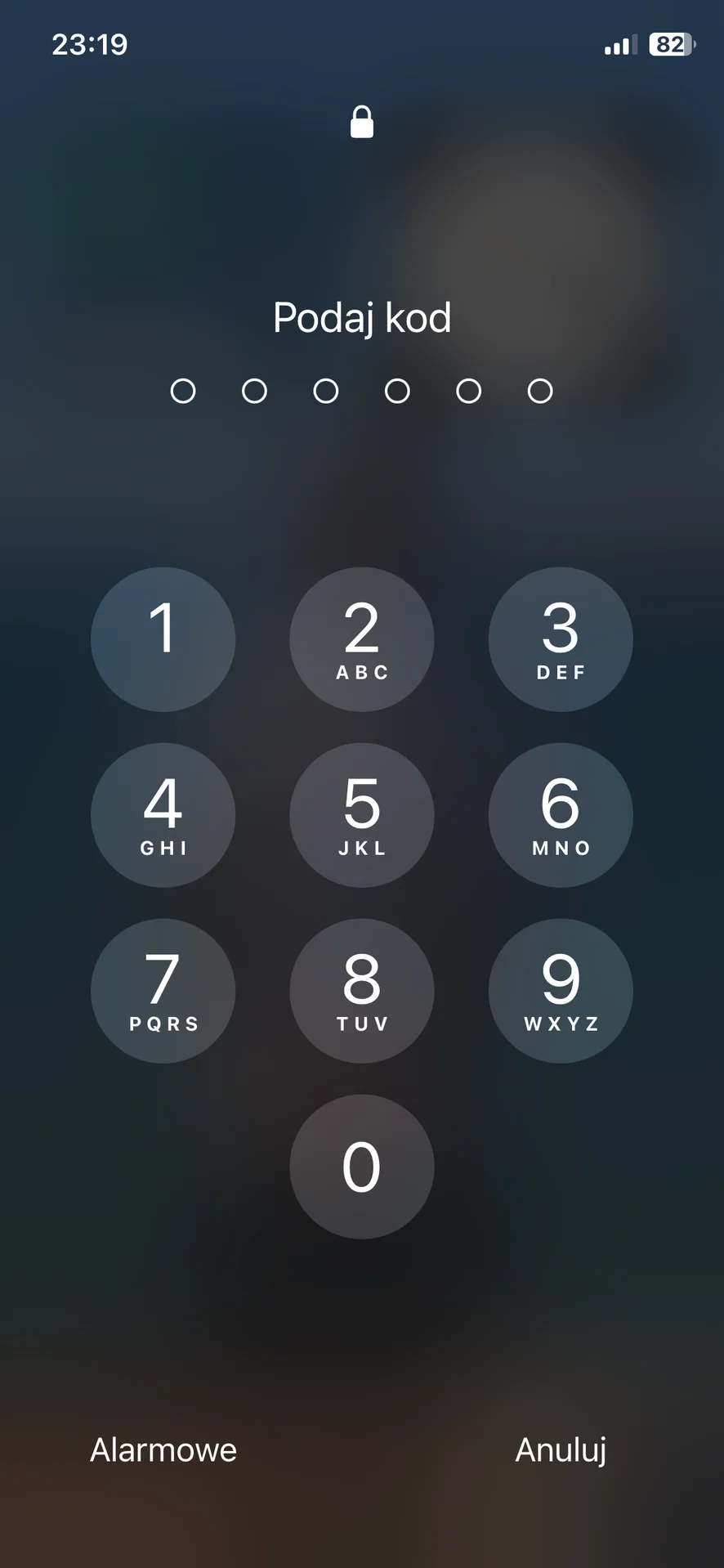The width and height of the screenshot is (724, 1568).
Task: Enter digit 1 on the keypad
Action: pos(163,639)
